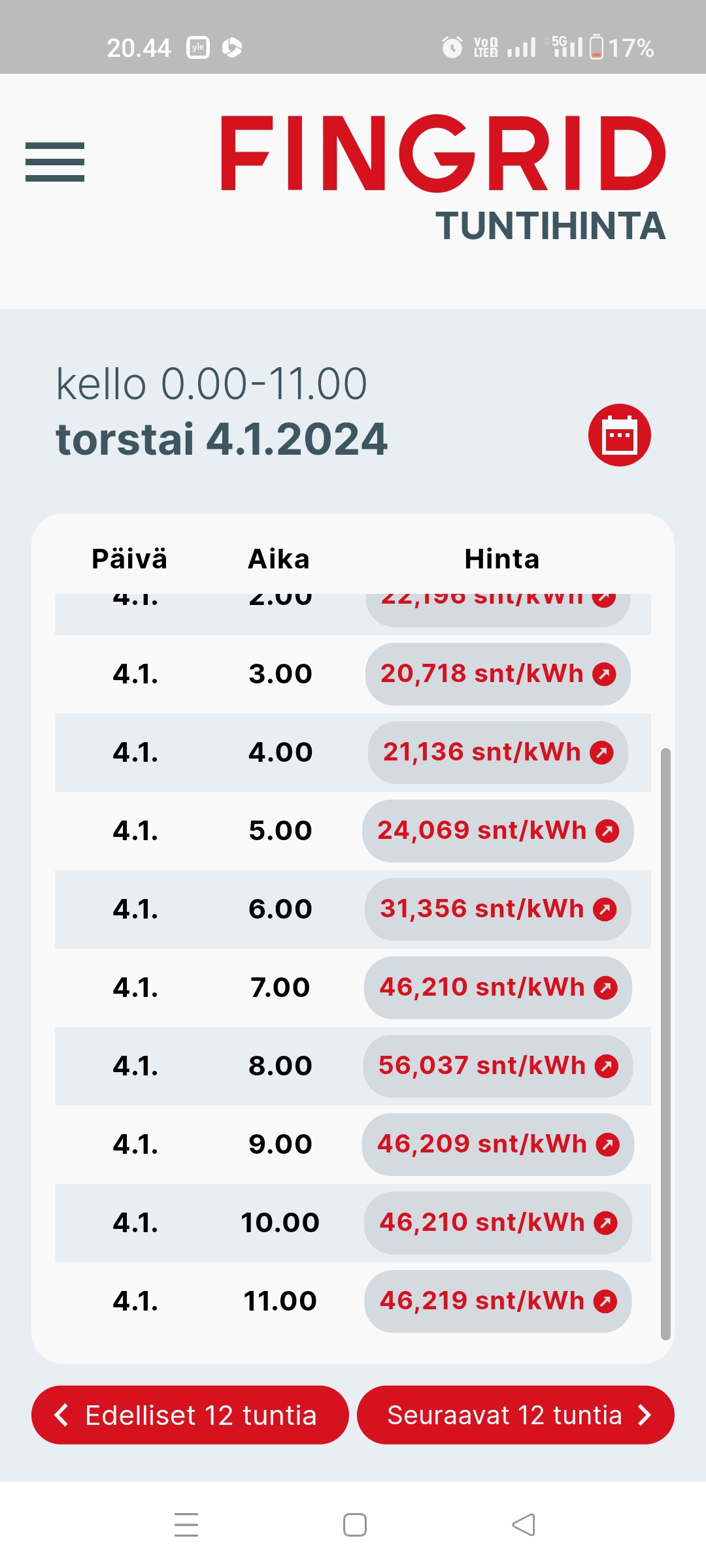Tap the system back button

pos(523,1525)
